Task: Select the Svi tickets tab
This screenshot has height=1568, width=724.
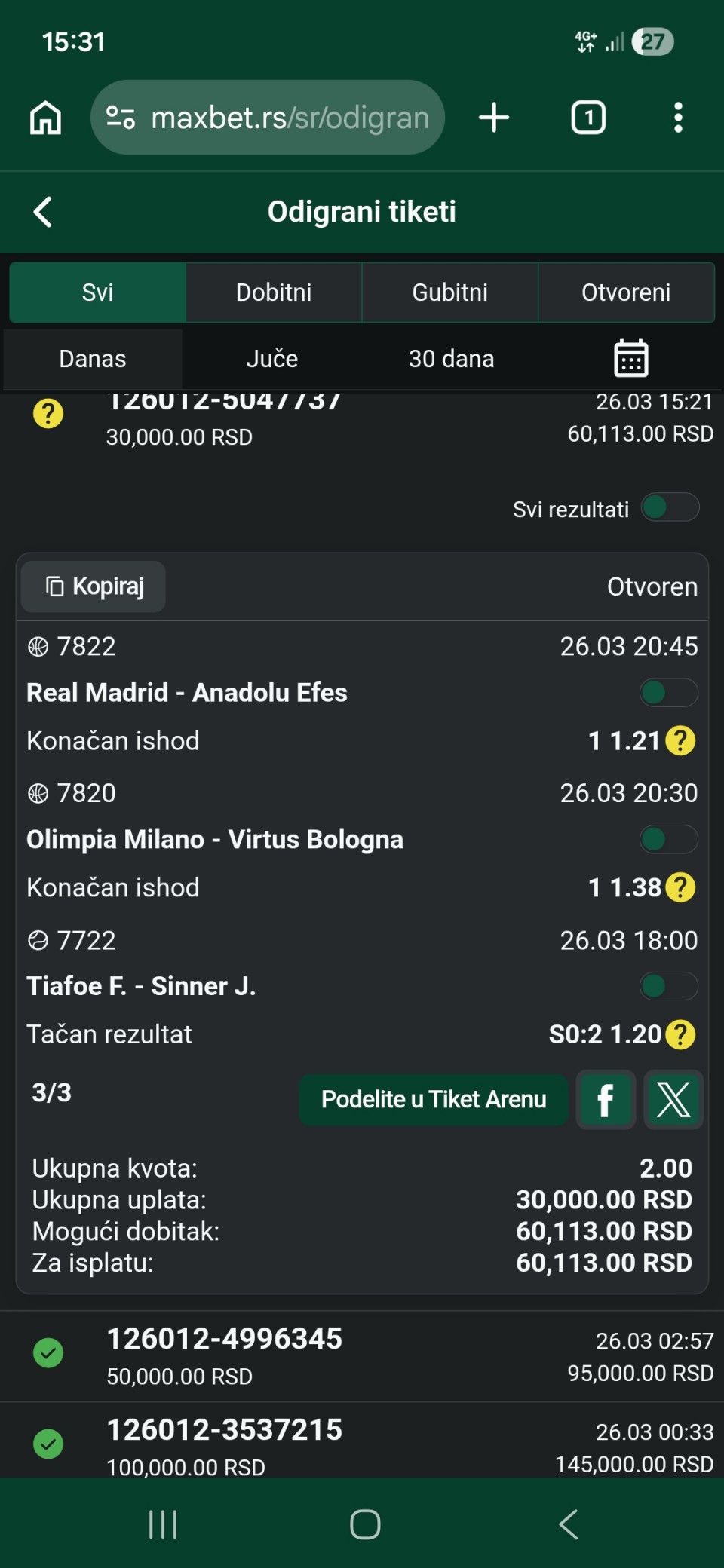Action: coord(97,292)
